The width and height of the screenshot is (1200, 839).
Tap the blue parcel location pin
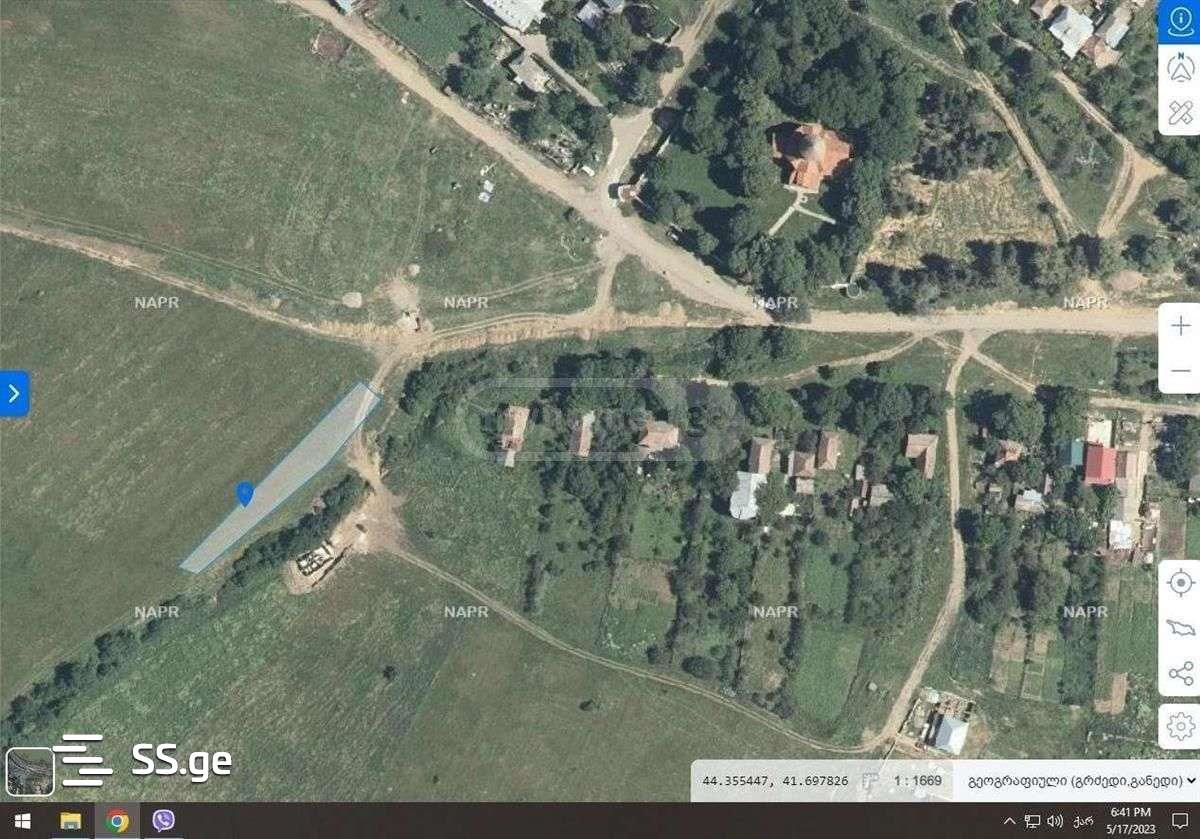244,493
